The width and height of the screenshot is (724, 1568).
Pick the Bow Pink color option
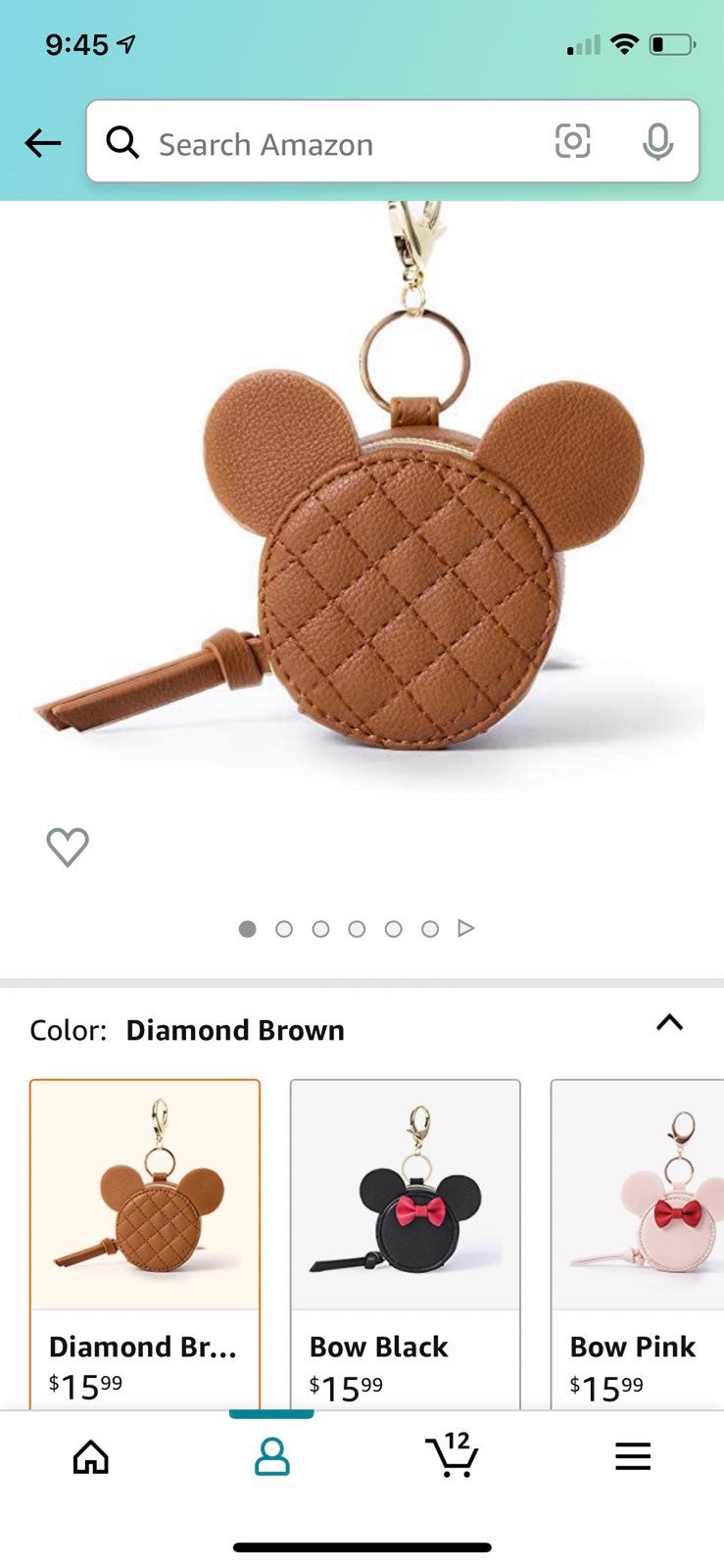638,1245
